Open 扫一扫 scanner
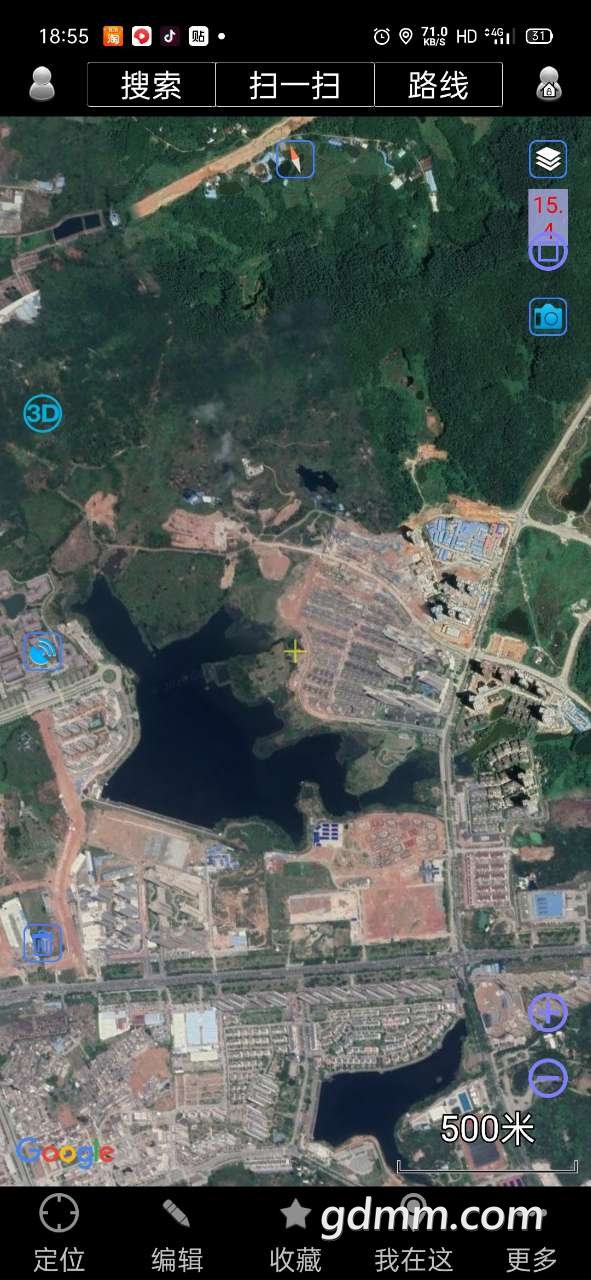The width and height of the screenshot is (591, 1280). [295, 85]
